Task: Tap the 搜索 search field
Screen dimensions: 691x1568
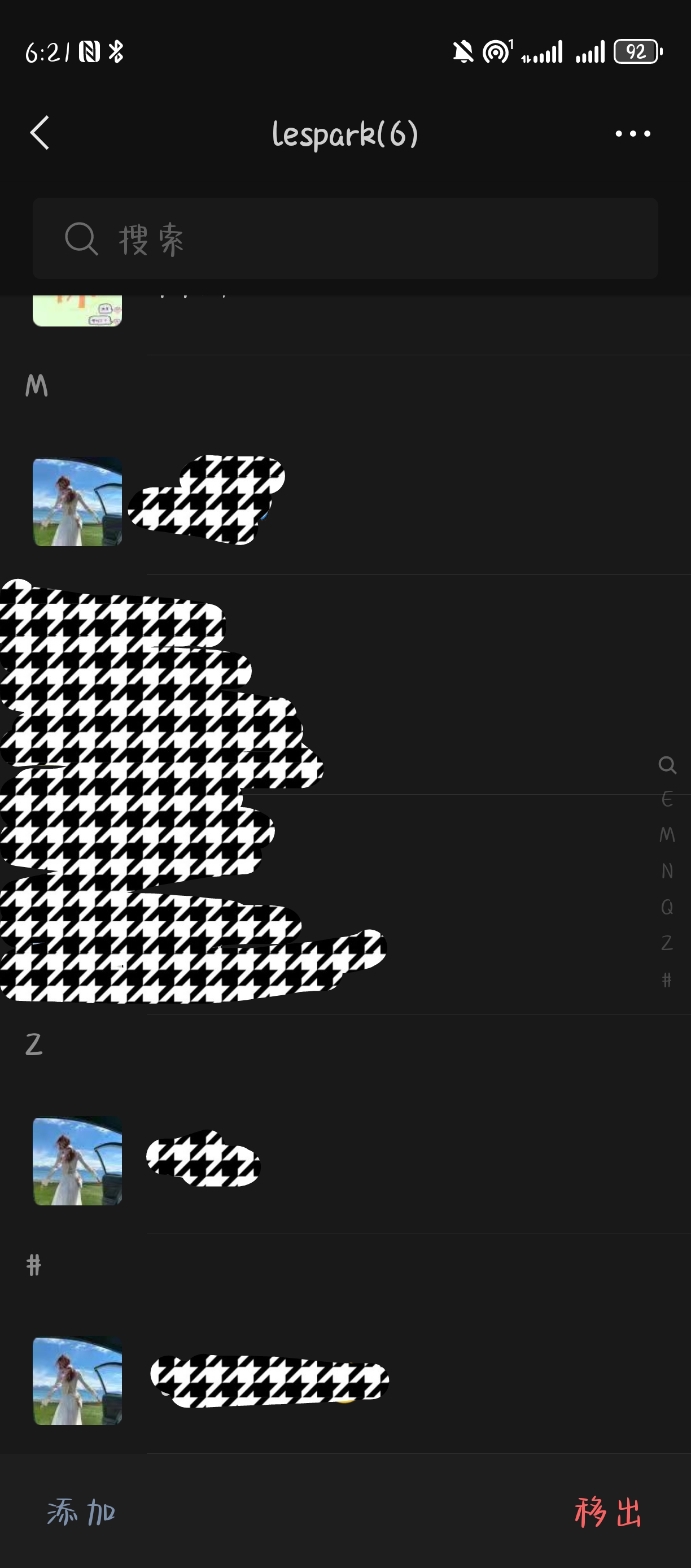Action: [x=345, y=238]
